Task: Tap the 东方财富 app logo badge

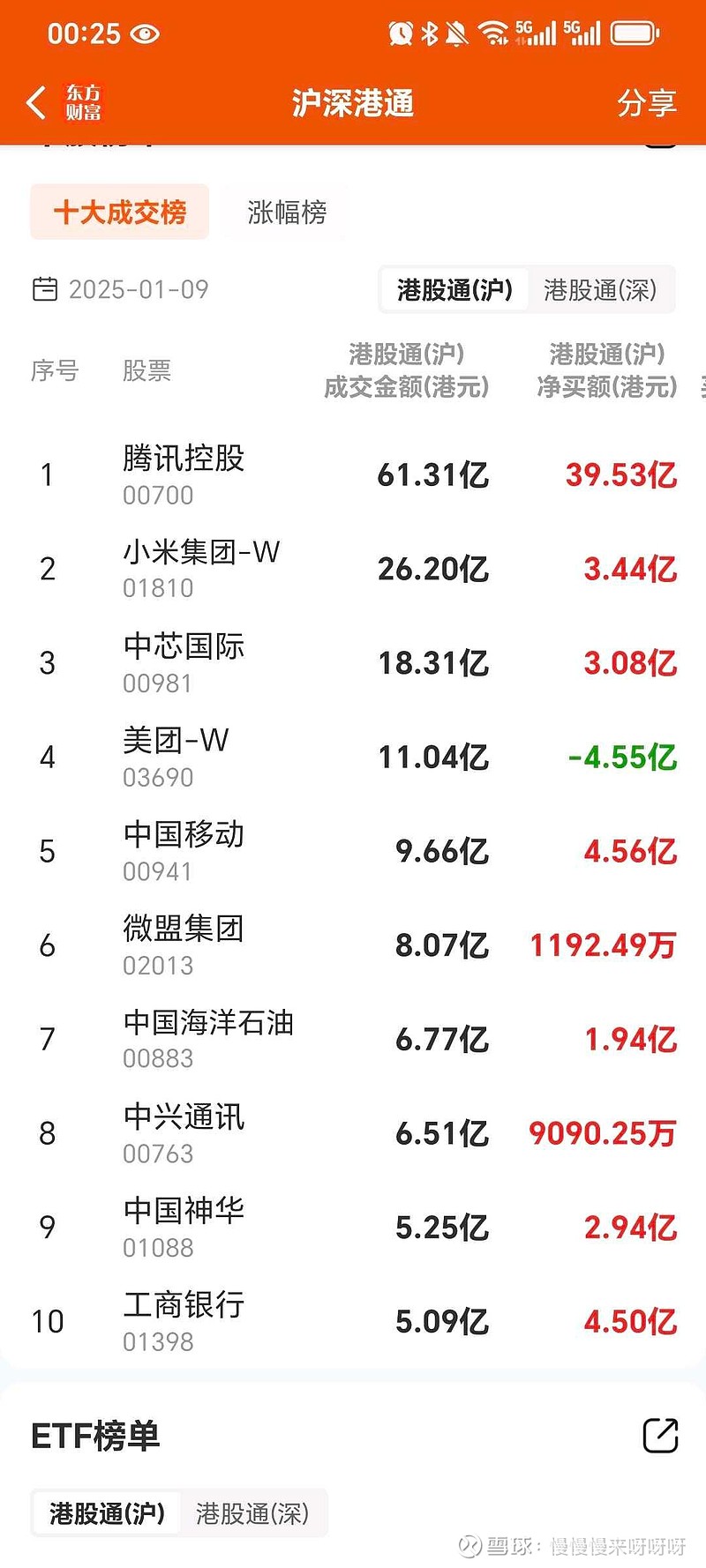Action: tap(85, 102)
